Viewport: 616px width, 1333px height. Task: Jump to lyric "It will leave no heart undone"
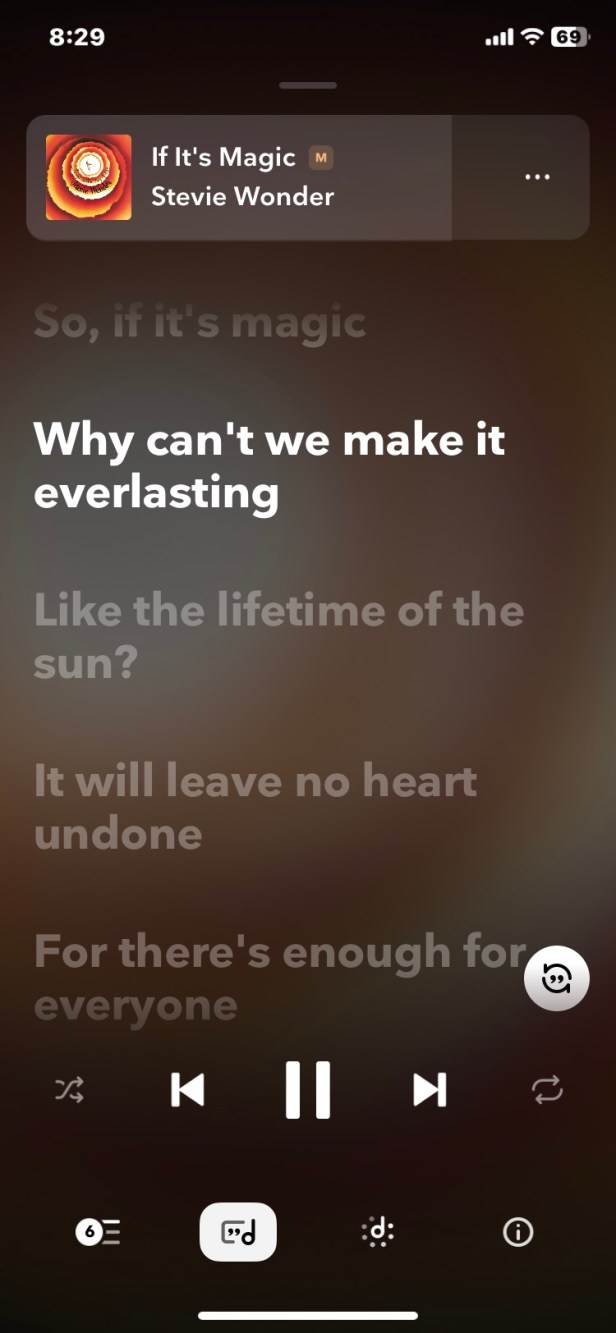[255, 807]
